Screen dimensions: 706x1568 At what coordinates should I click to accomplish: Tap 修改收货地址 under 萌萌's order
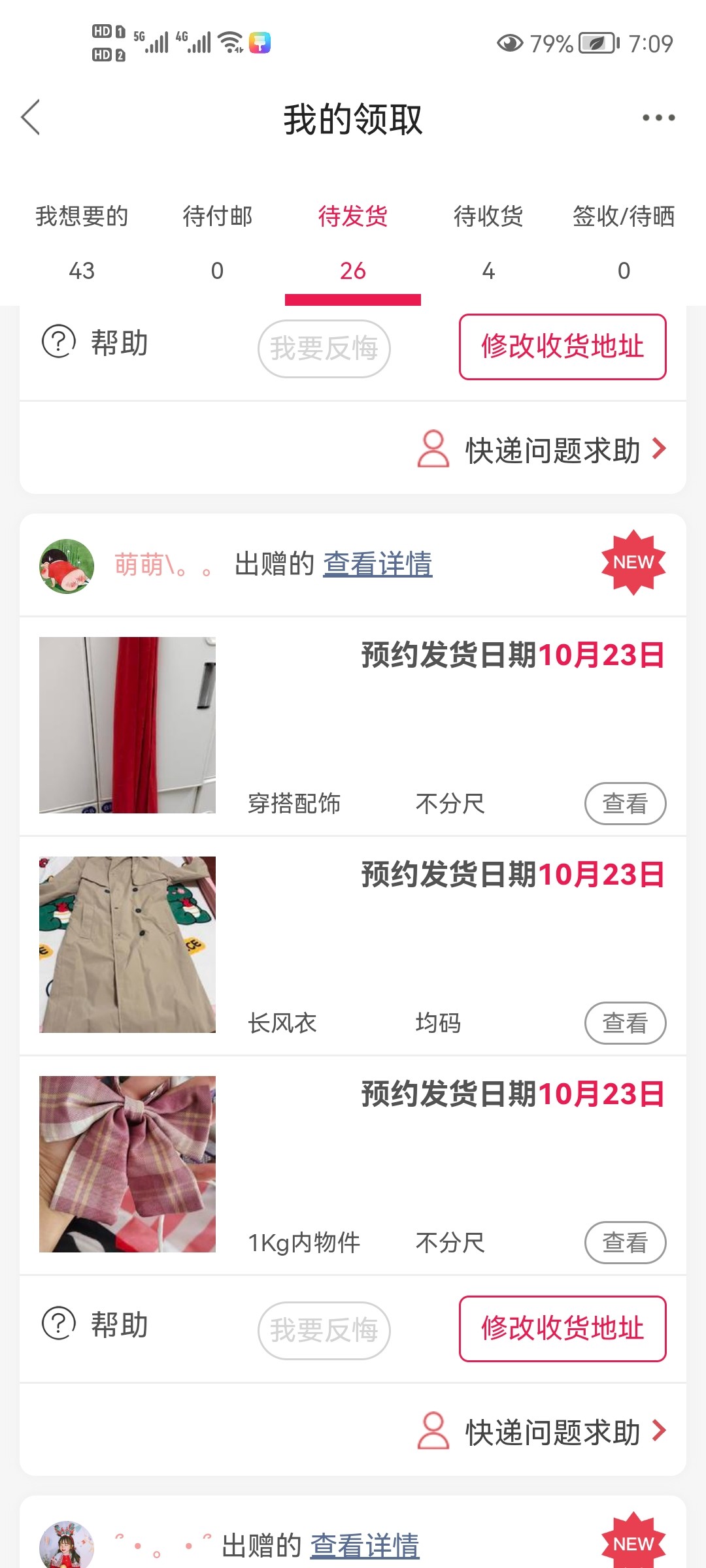click(562, 1329)
